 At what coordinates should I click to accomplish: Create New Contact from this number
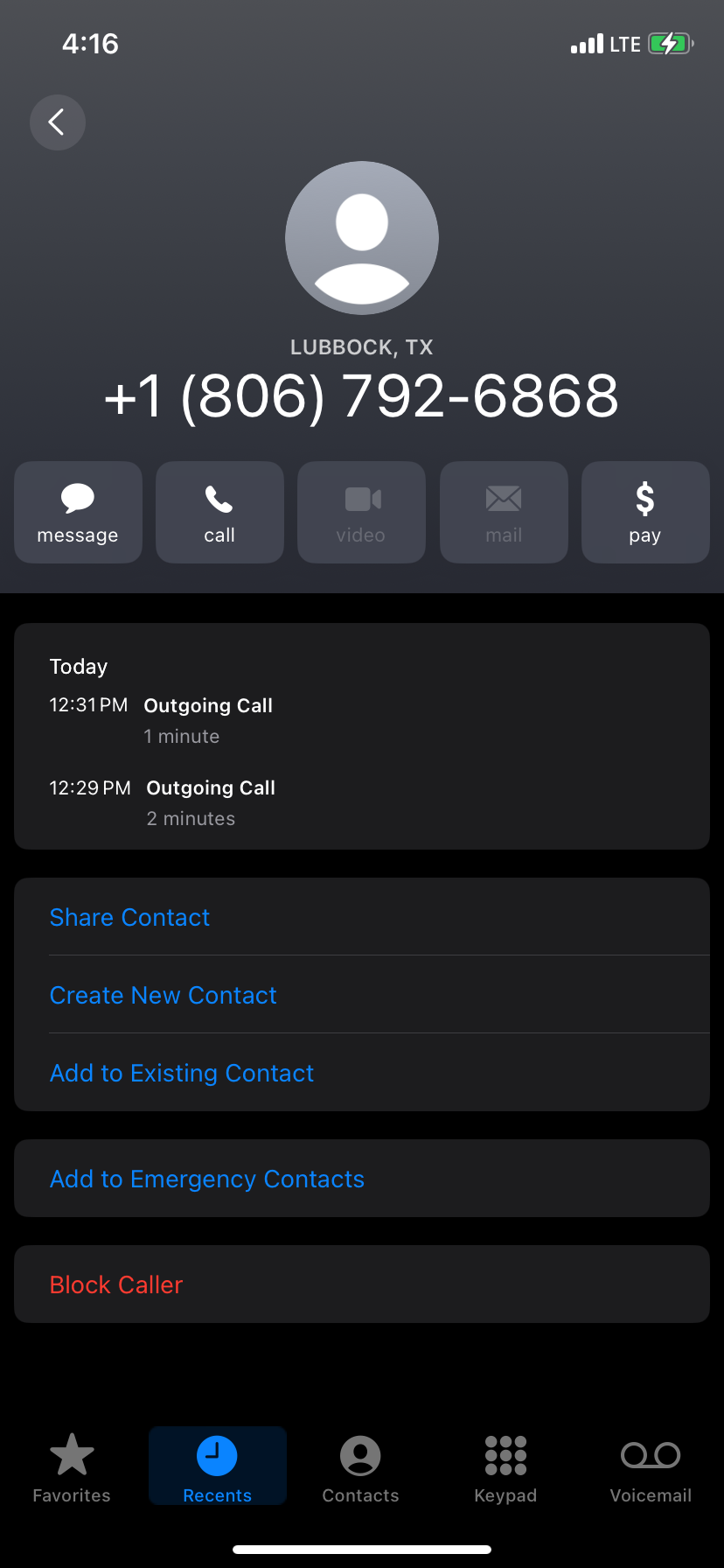coord(164,995)
